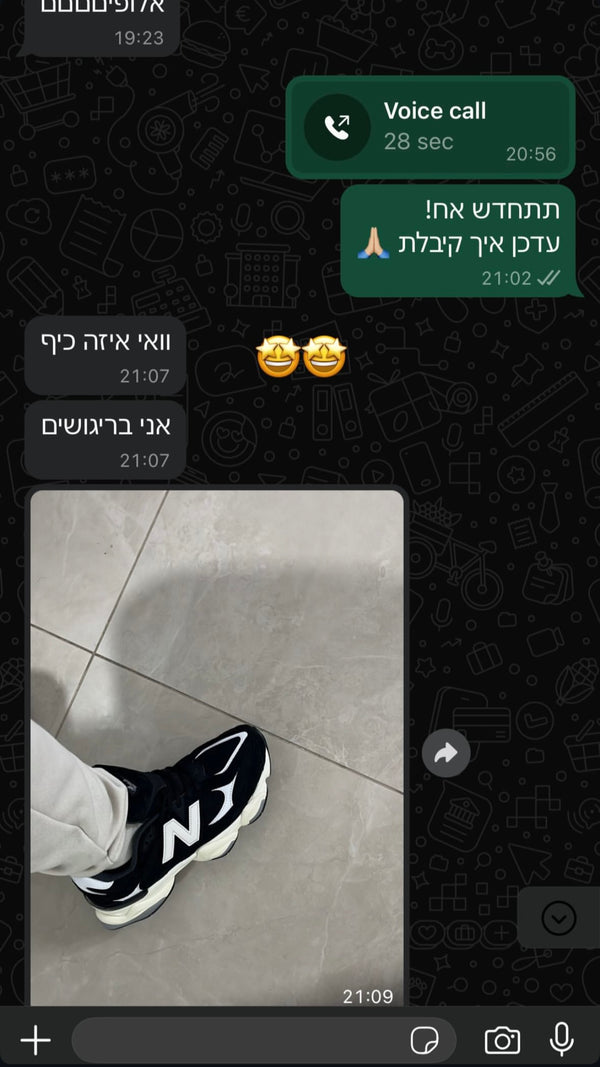Record a voice message with the microphone

tap(562, 1039)
